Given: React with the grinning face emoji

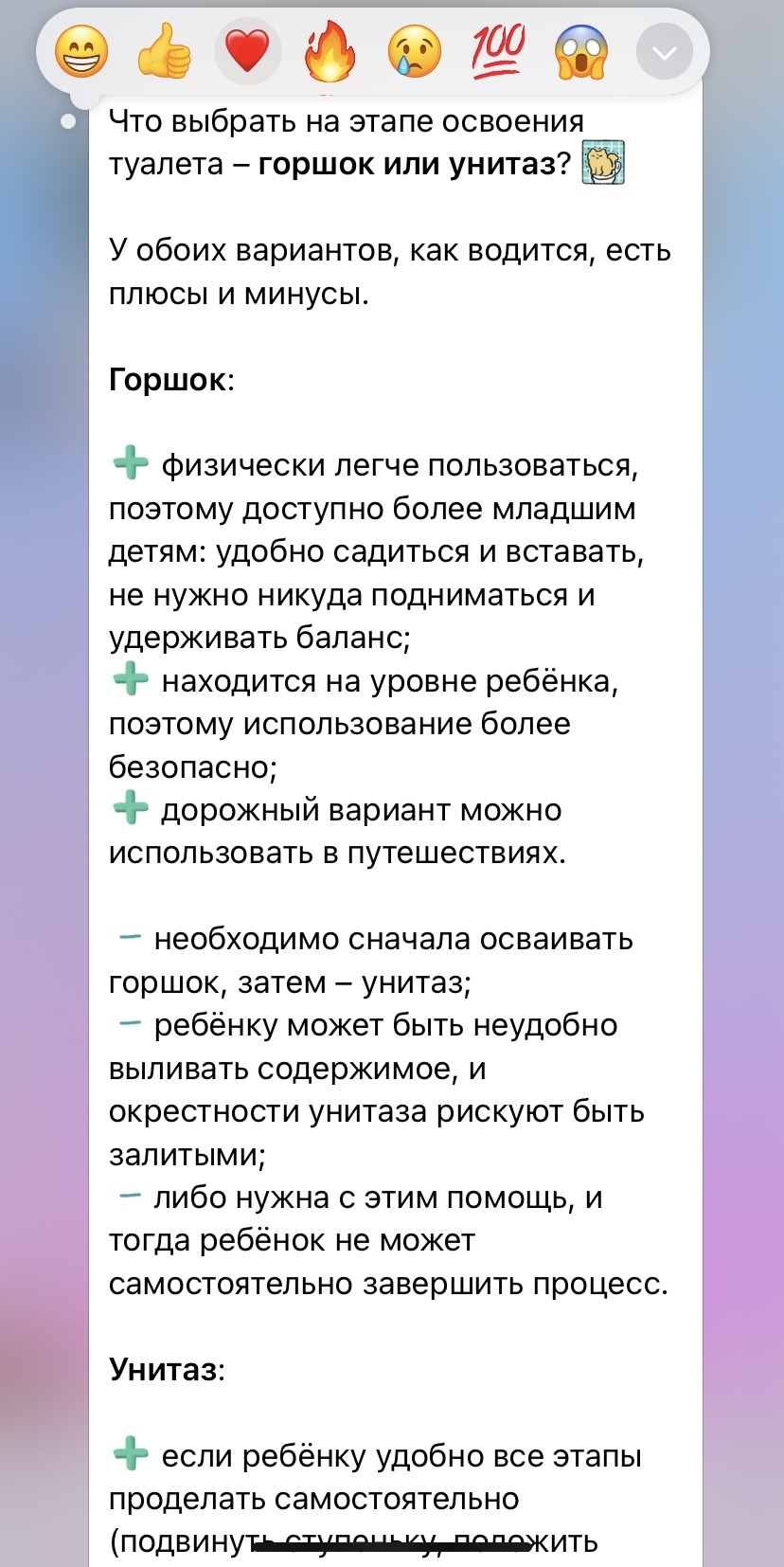Looking at the screenshot, I should pos(82,51).
